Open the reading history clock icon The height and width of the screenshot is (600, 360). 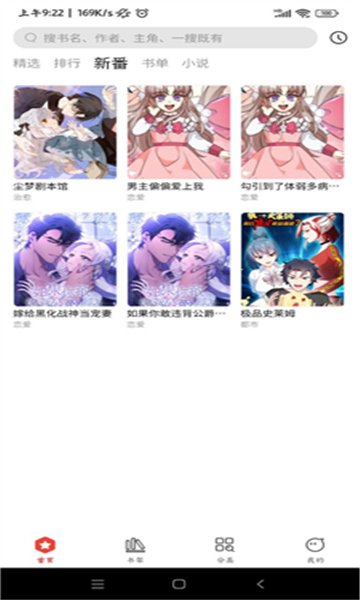point(338,38)
